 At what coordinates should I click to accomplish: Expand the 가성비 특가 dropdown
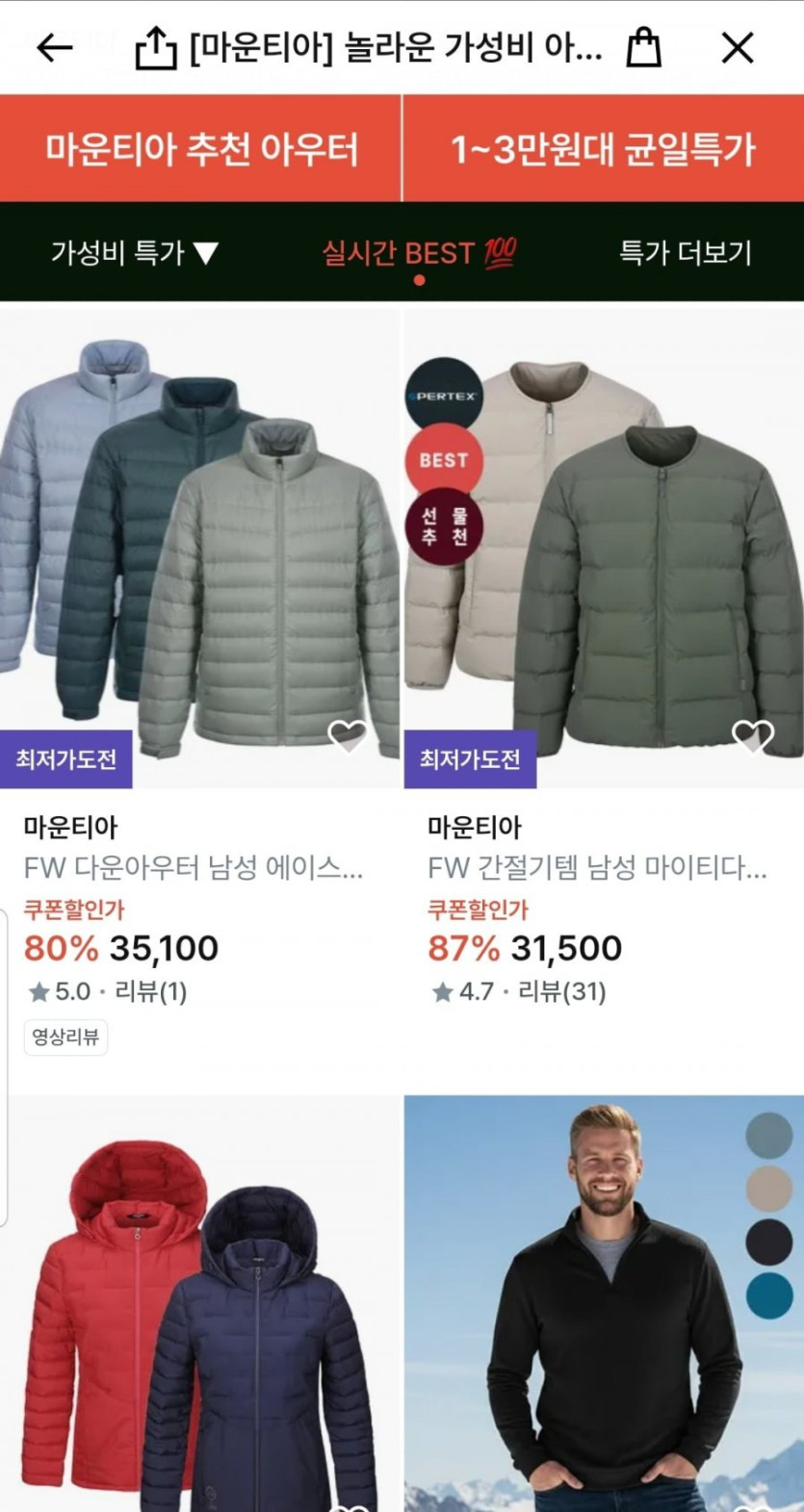pos(135,253)
